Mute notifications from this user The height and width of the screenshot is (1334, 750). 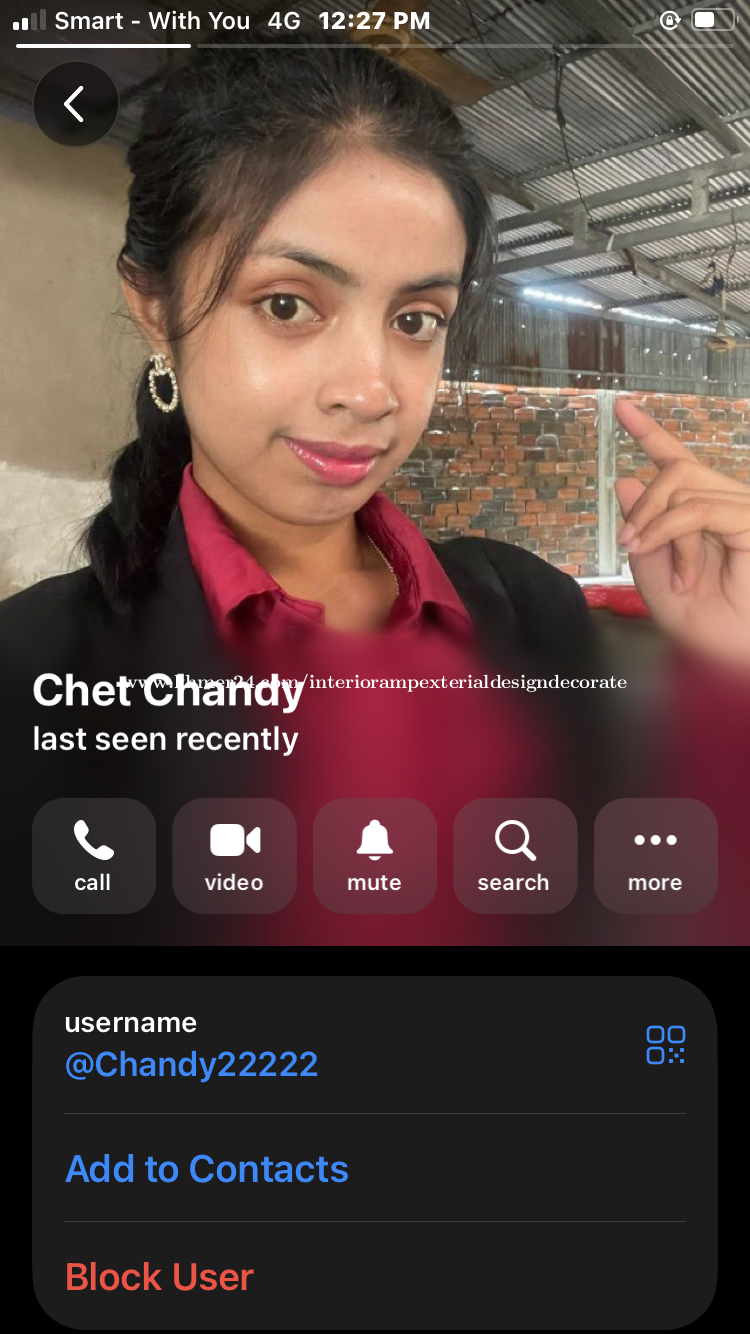click(x=375, y=855)
